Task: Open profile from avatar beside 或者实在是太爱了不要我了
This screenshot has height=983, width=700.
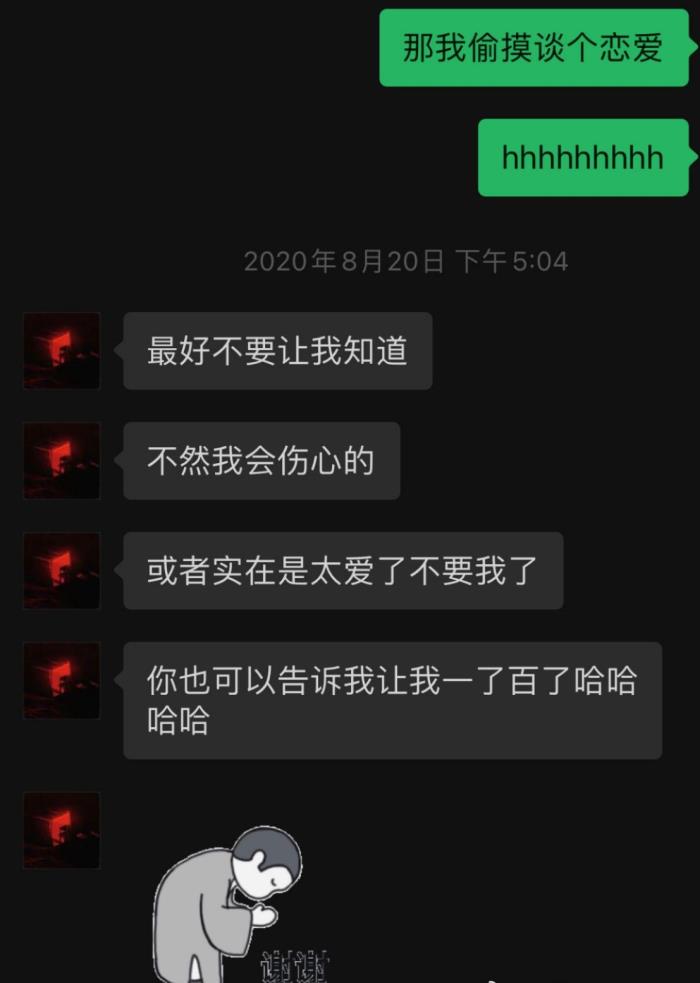Action: [61, 571]
